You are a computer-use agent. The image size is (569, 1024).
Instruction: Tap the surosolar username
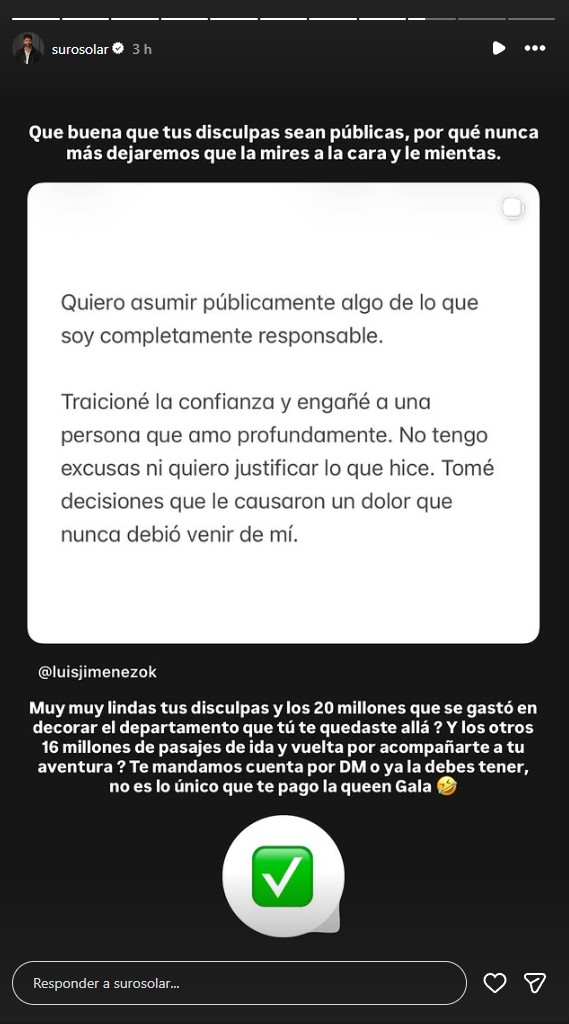click(80, 49)
